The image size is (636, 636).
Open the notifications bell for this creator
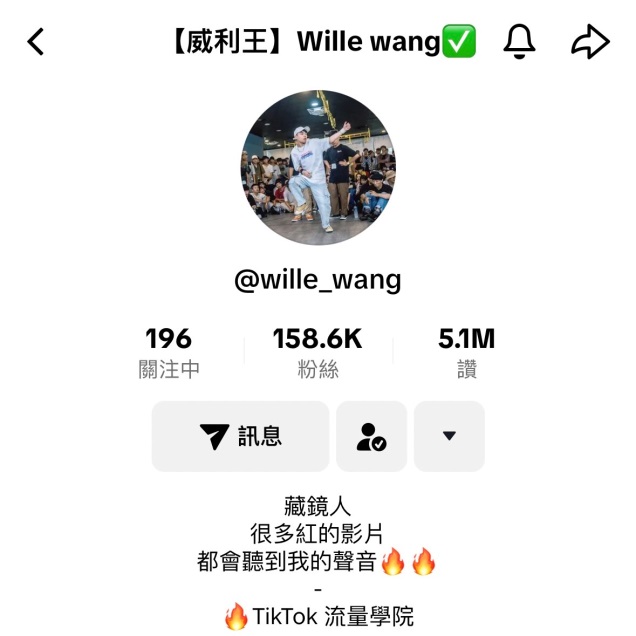pyautogui.click(x=519, y=42)
